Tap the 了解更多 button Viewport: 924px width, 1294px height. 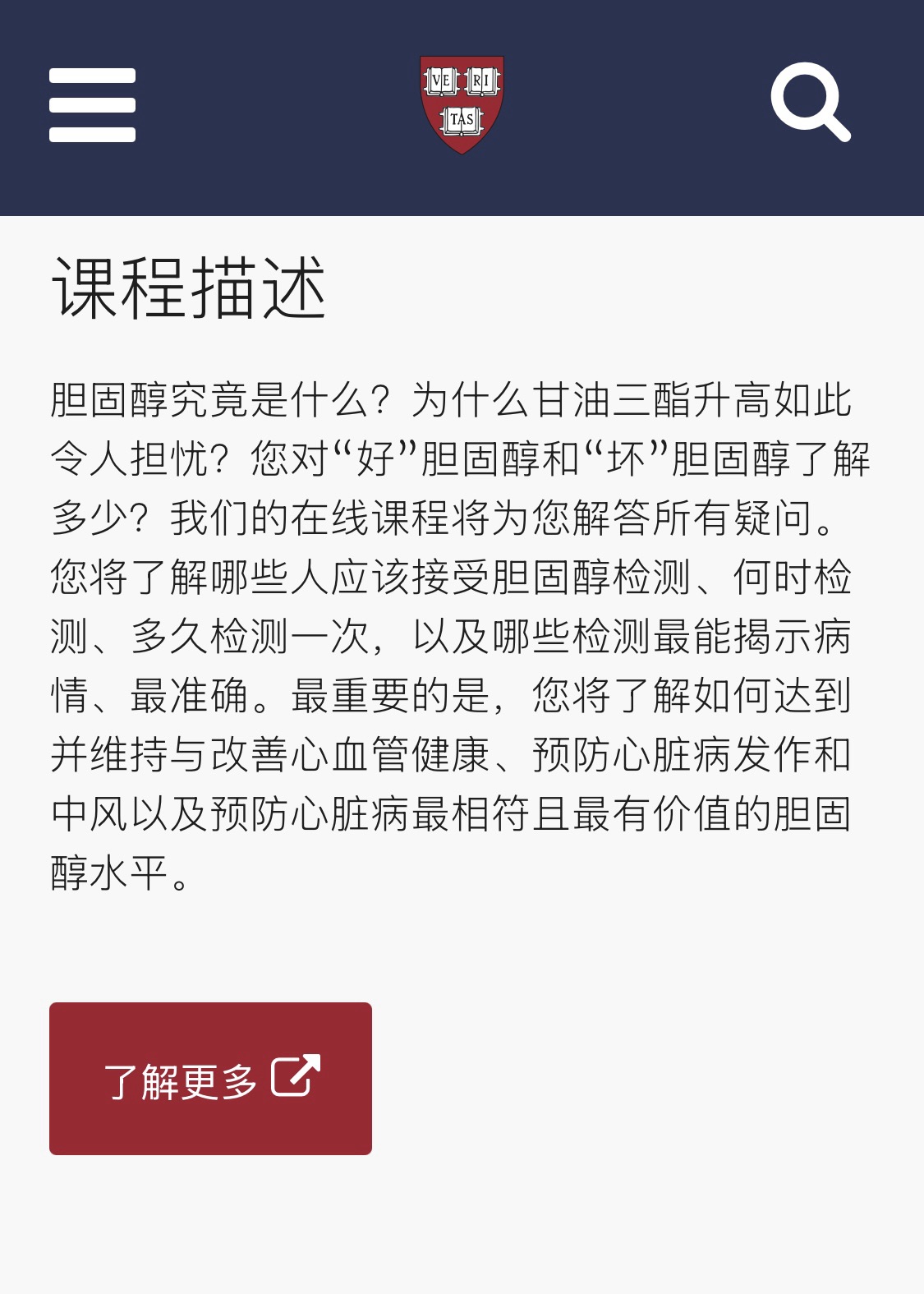210,1078
